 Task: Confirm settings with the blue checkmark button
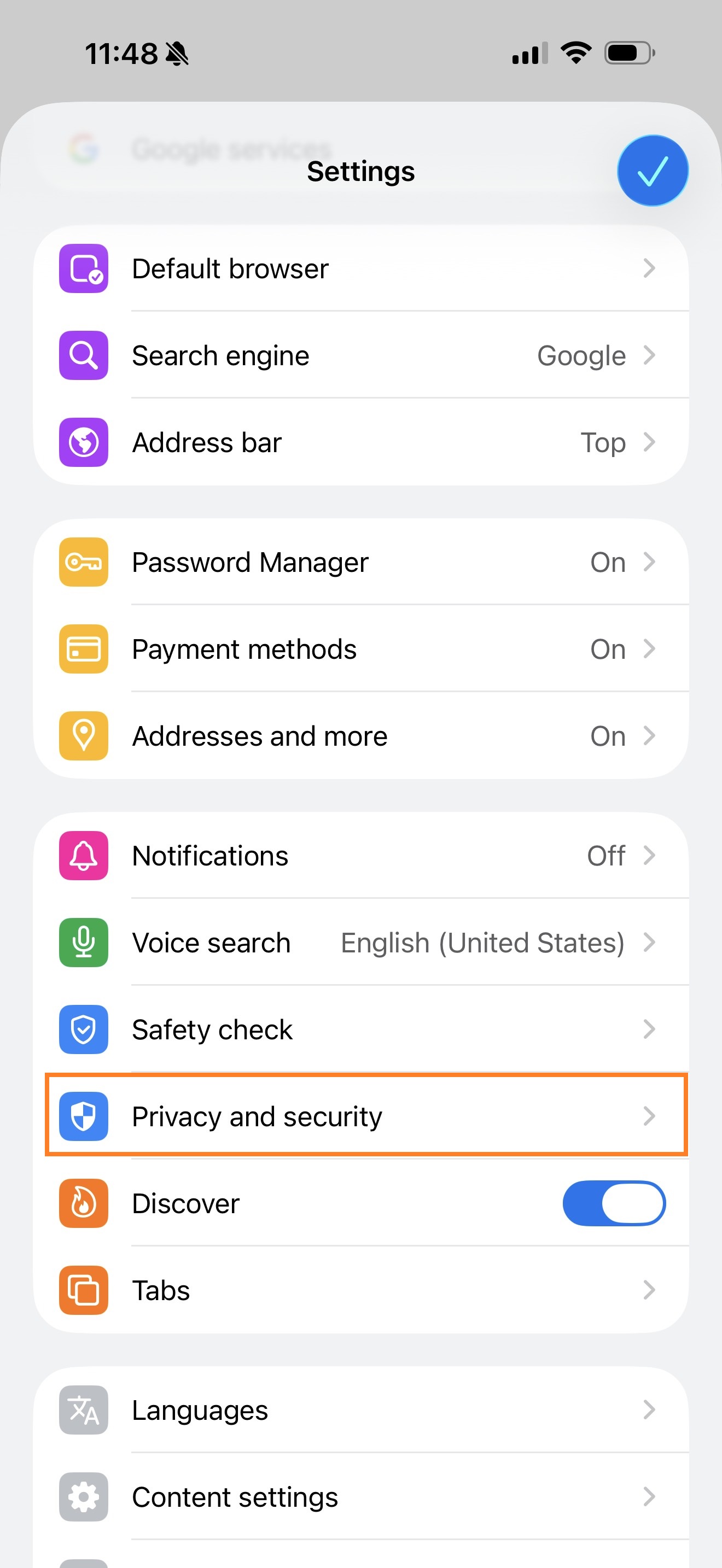pos(652,171)
